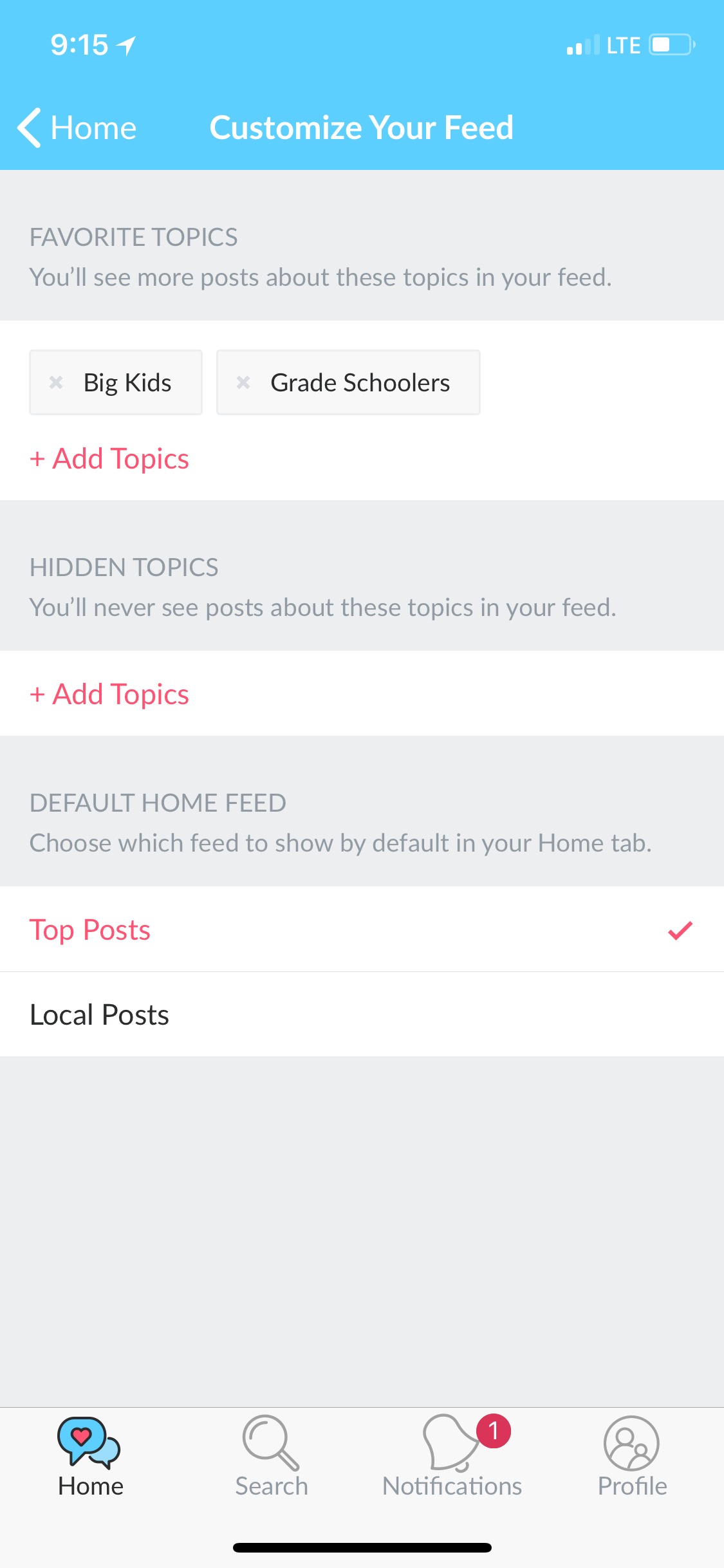Remove the Grade Schoolers favorite topic
The width and height of the screenshot is (724, 1568).
click(x=243, y=382)
